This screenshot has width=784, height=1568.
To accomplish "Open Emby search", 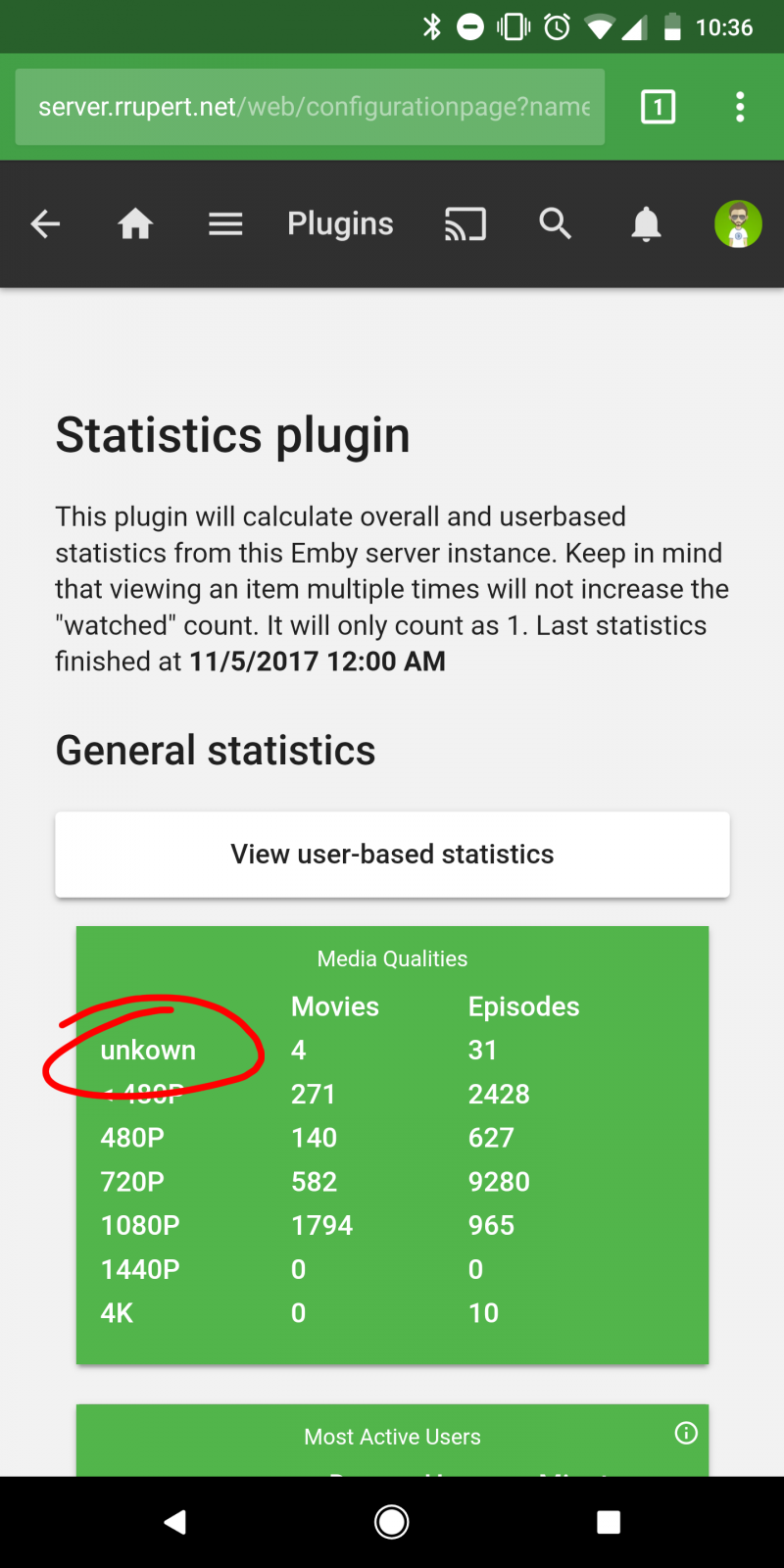I will pyautogui.click(x=556, y=224).
